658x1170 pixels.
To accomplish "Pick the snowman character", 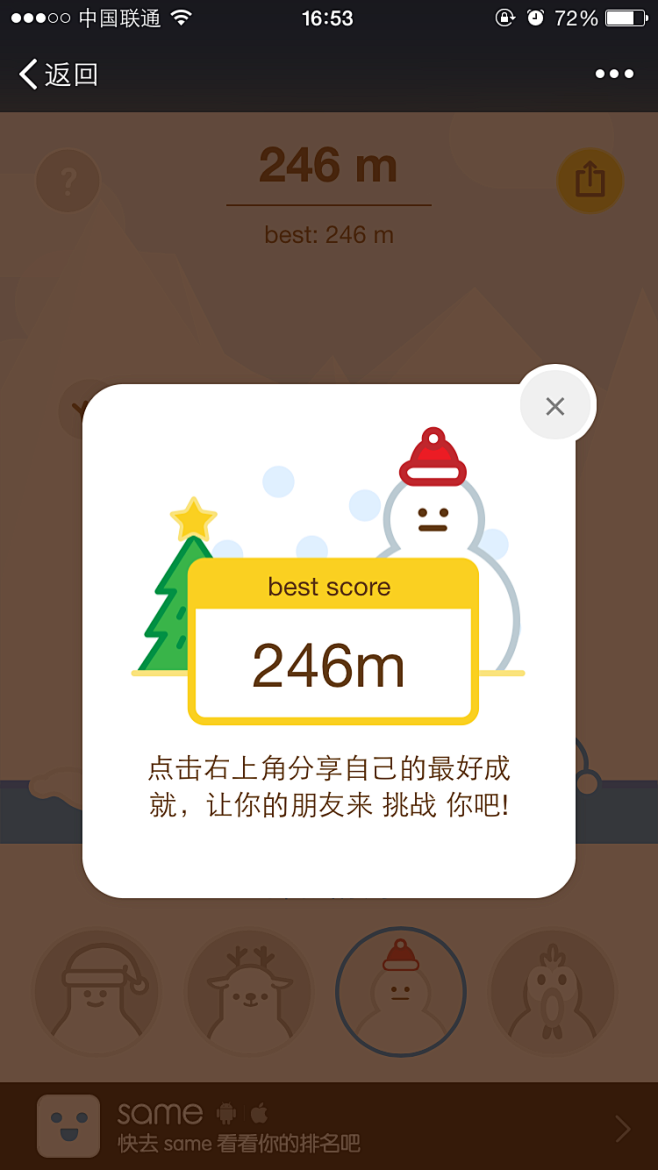I will 401,993.
